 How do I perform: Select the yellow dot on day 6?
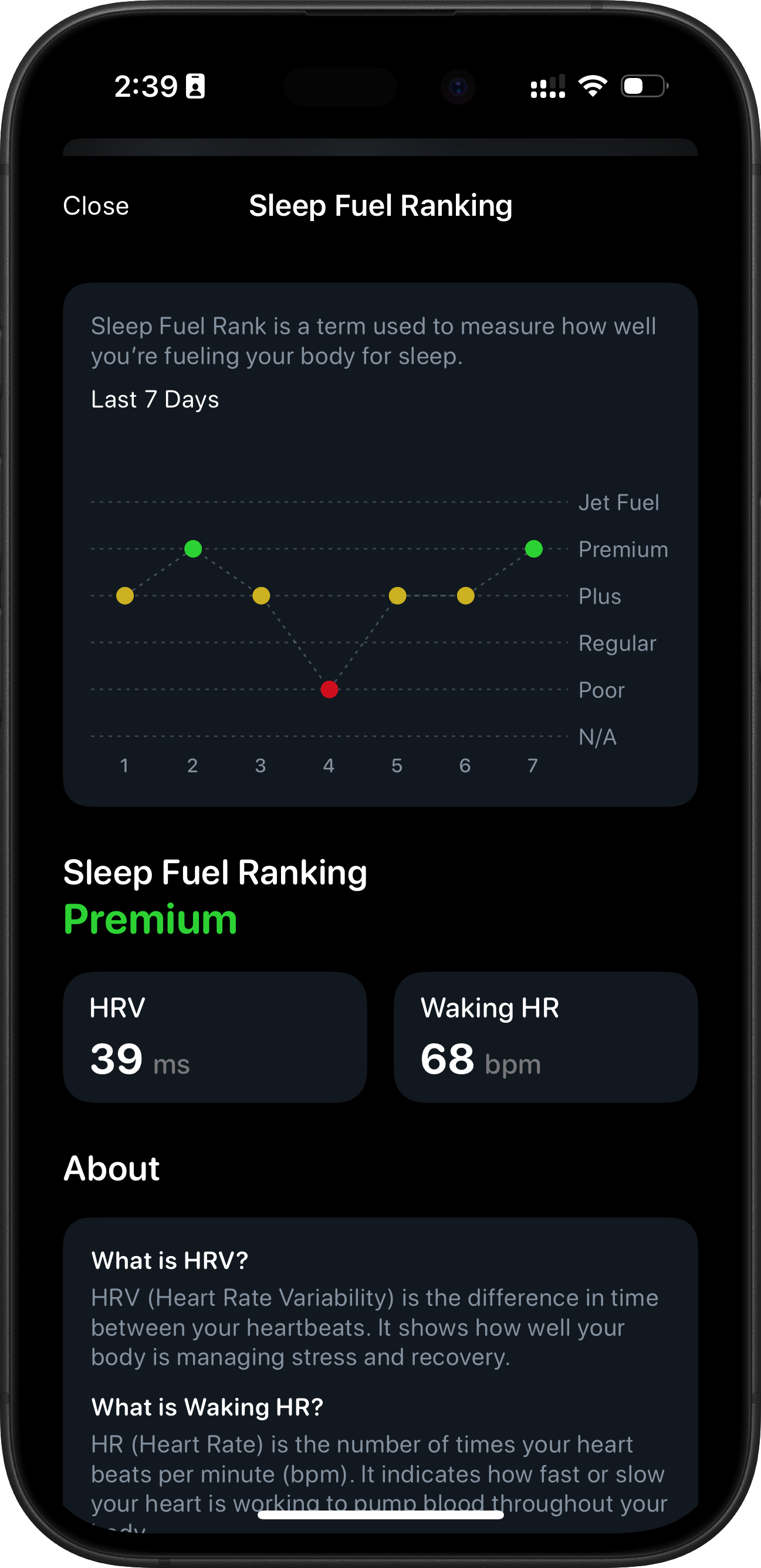tap(465, 596)
